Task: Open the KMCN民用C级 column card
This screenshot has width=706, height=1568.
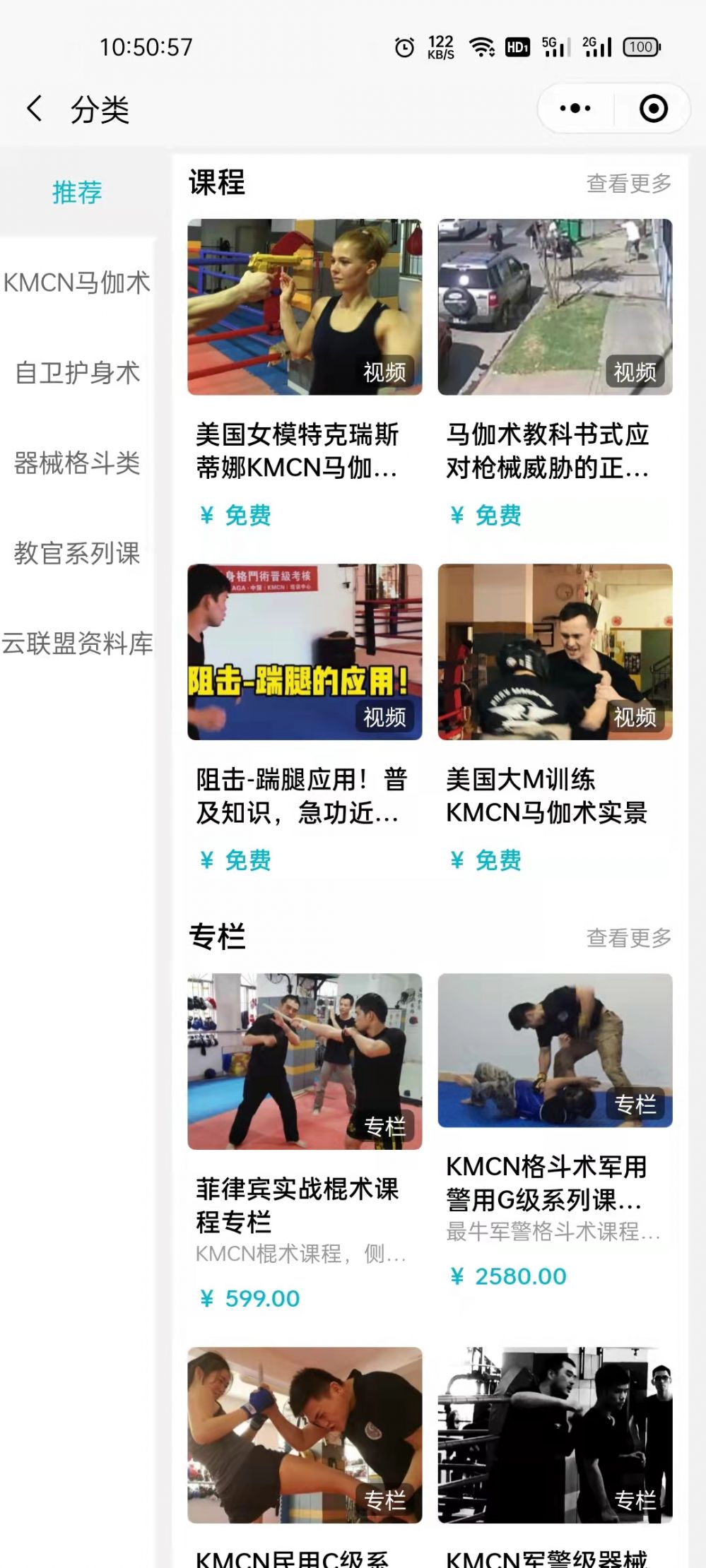Action: coord(305,1435)
